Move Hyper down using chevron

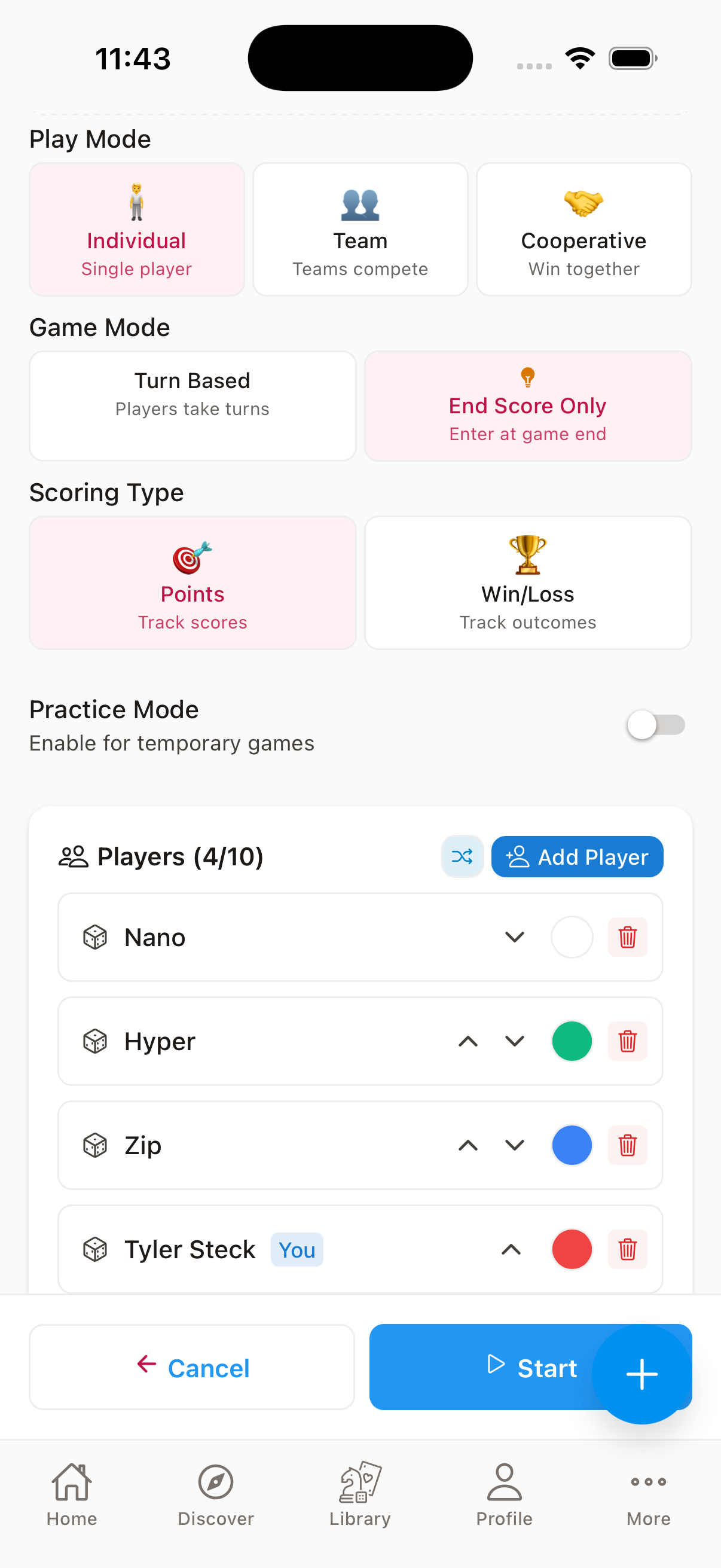point(513,1042)
